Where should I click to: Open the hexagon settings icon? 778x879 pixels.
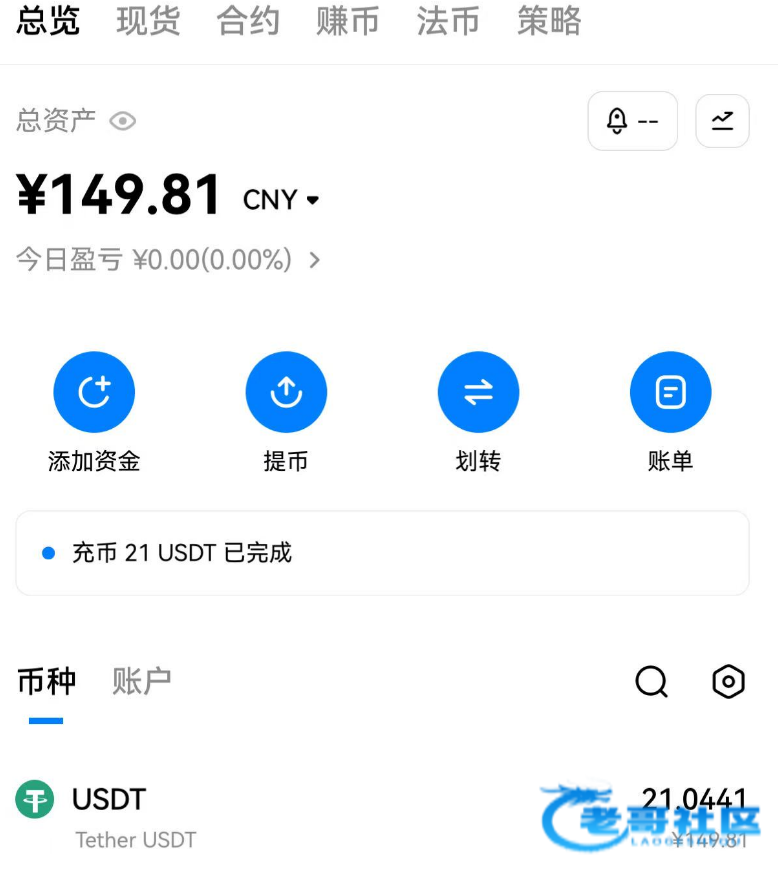(728, 682)
